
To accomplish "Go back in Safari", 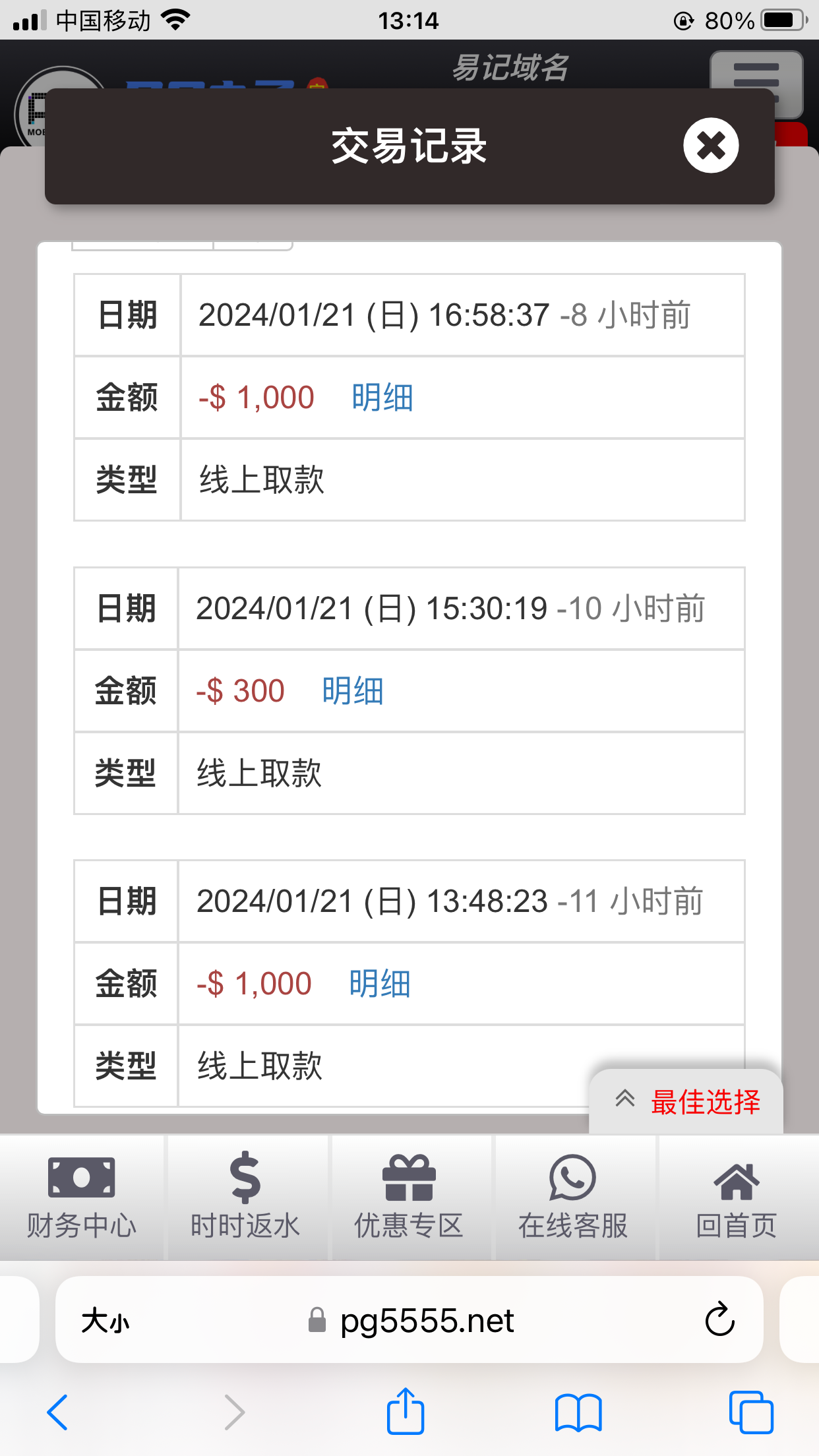I will tap(58, 1412).
